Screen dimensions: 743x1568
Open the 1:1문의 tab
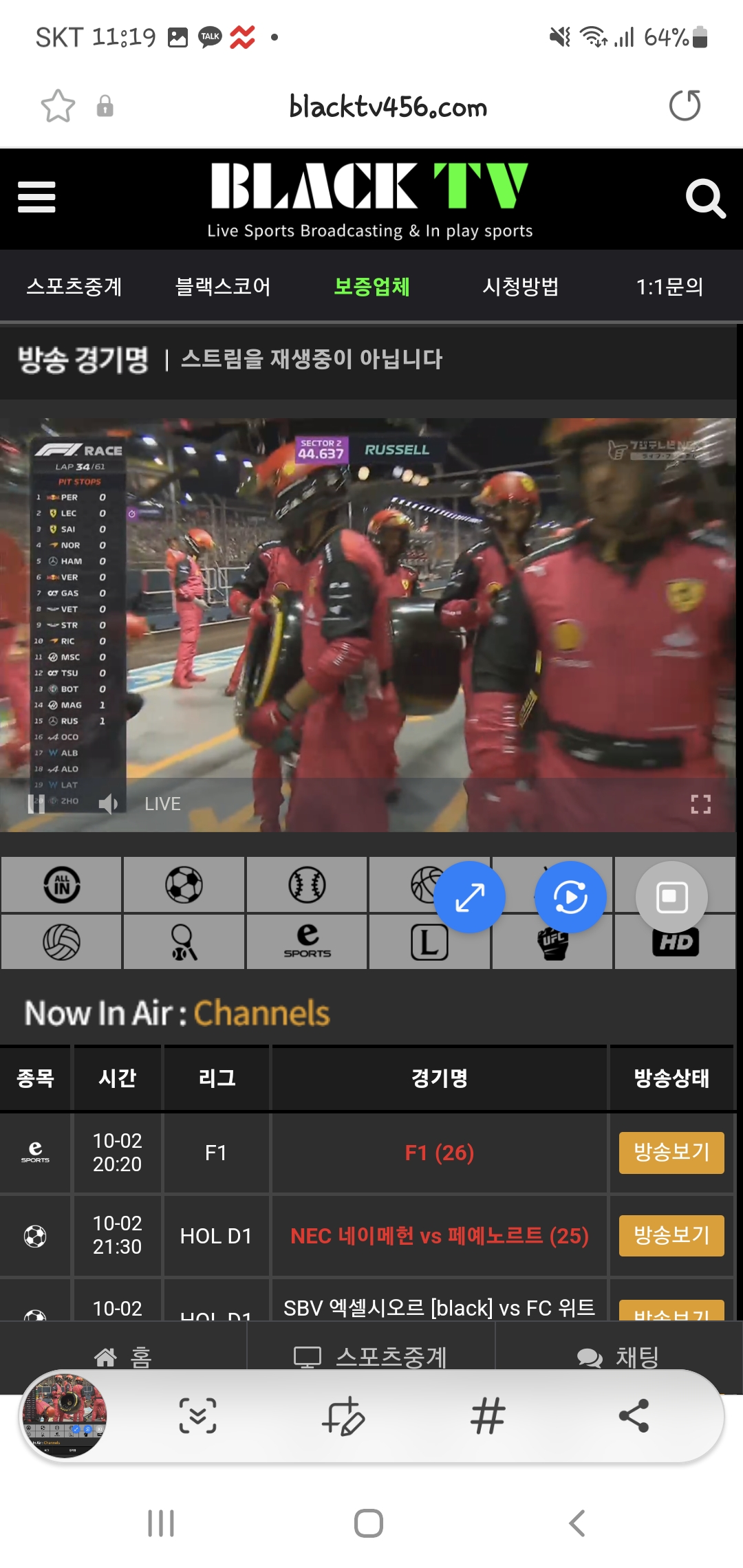click(x=669, y=286)
